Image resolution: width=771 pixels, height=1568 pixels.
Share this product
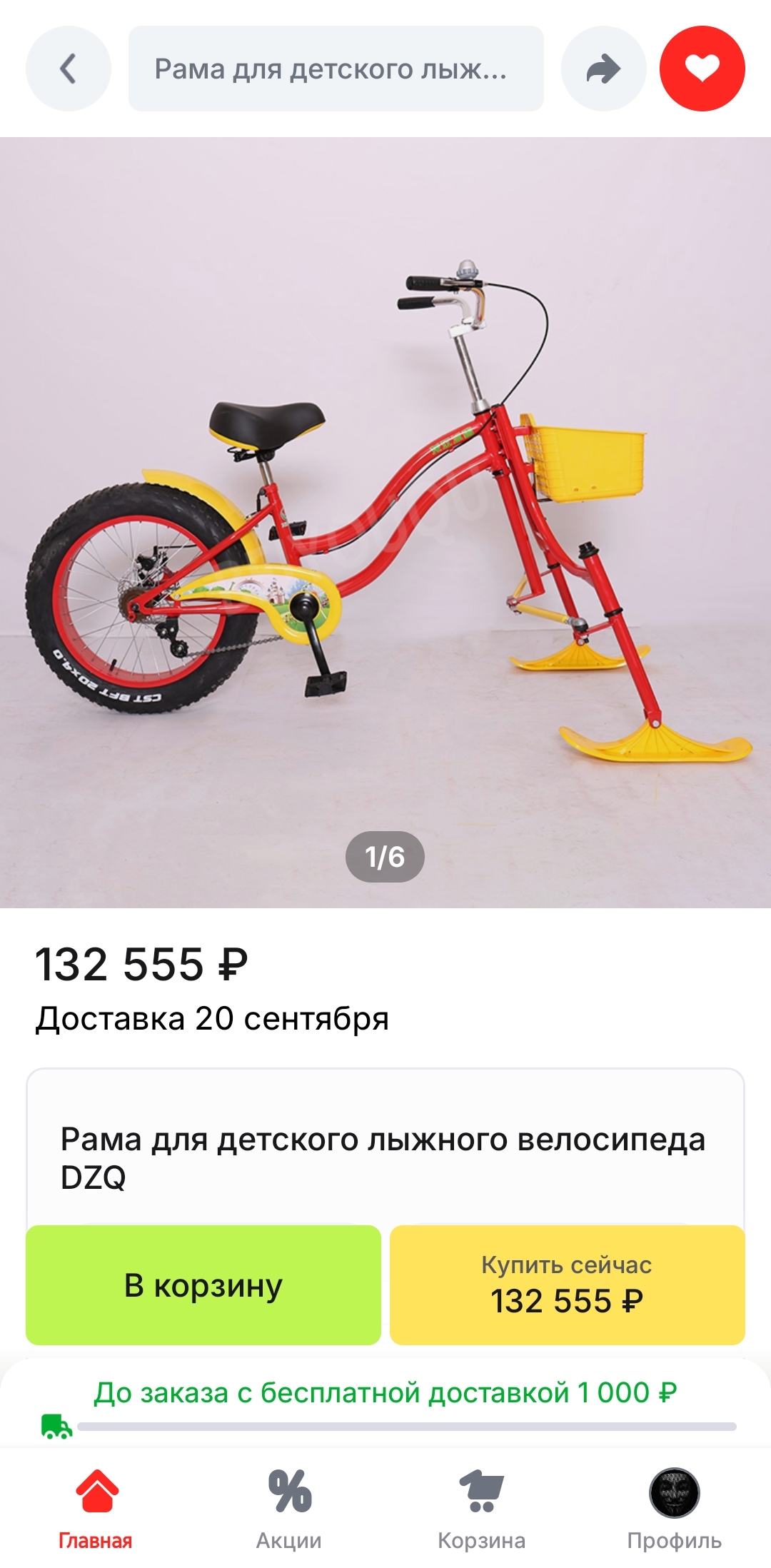pyautogui.click(x=603, y=69)
